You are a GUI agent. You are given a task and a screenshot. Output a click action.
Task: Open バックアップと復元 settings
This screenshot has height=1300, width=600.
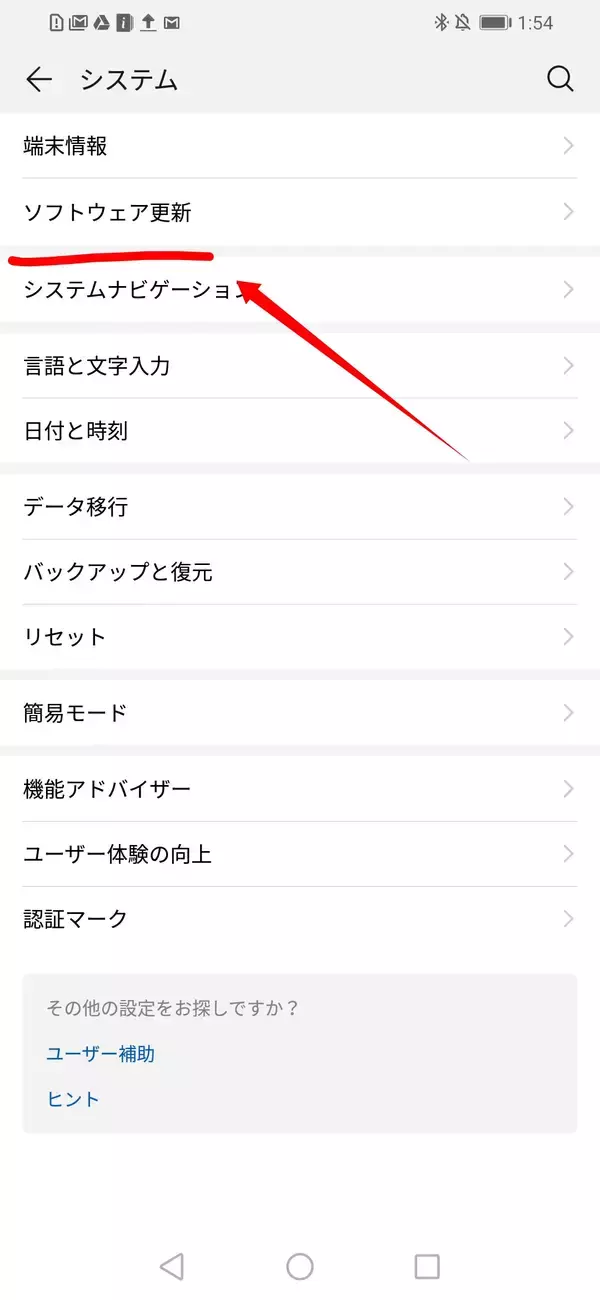[300, 572]
